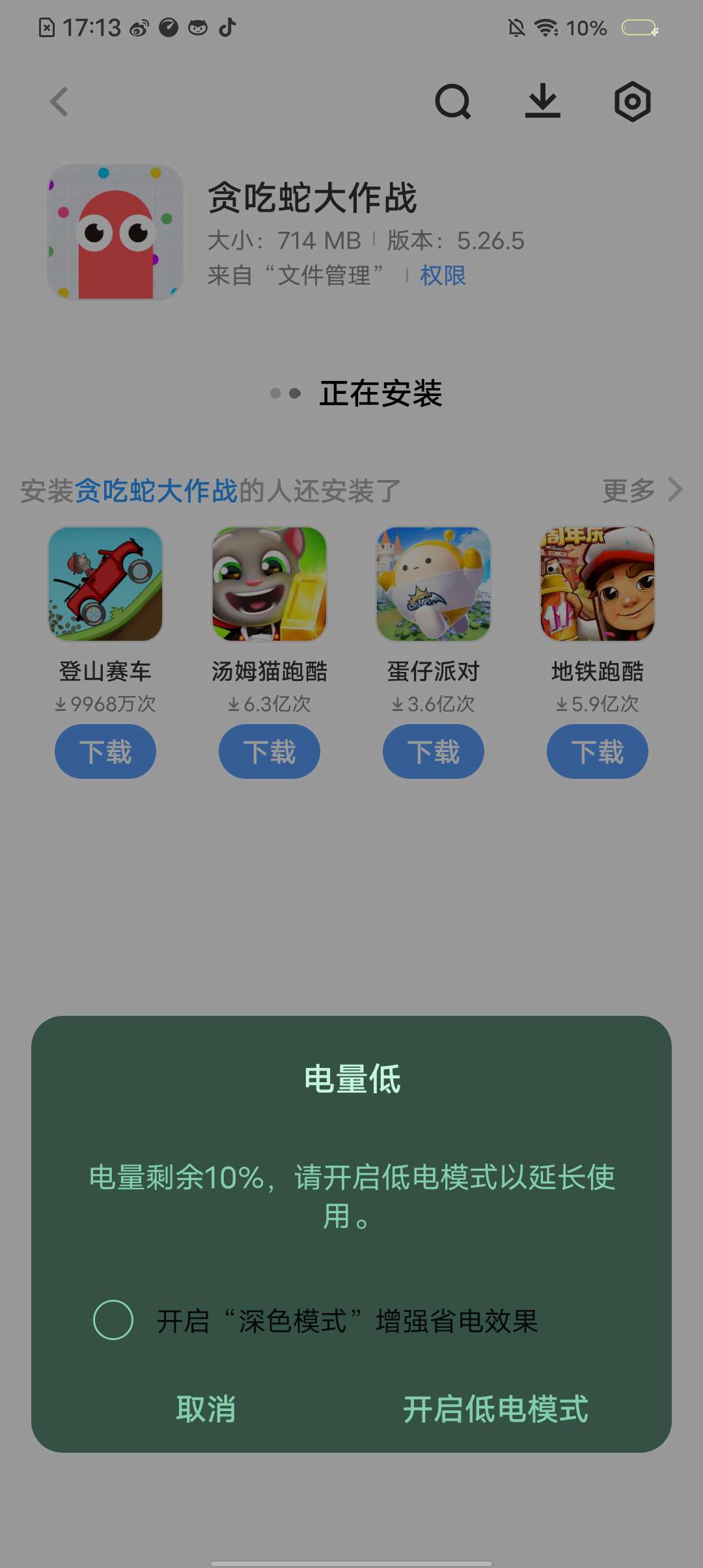The image size is (703, 1568).
Task: Download 登山赛车
Action: (105, 752)
